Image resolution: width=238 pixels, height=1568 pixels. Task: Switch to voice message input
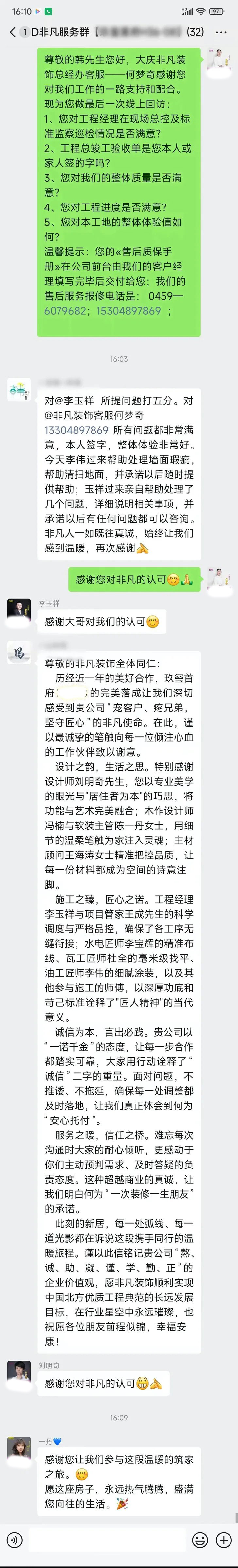(13, 1539)
